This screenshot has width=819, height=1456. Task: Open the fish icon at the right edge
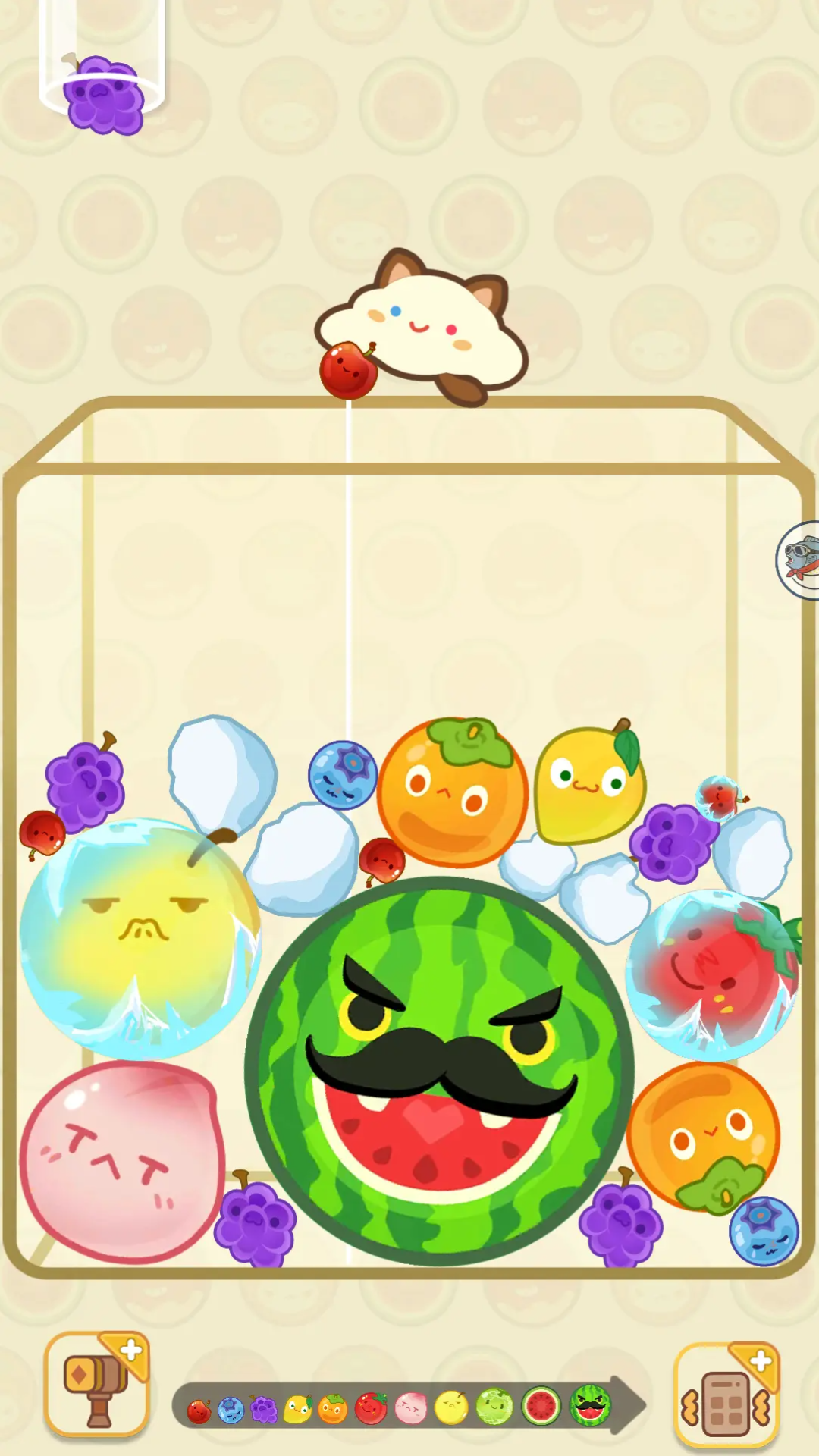pyautogui.click(x=800, y=560)
